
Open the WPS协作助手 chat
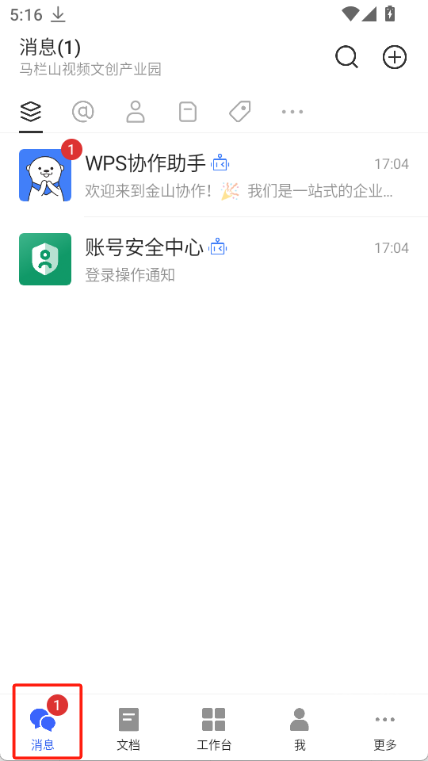214,175
